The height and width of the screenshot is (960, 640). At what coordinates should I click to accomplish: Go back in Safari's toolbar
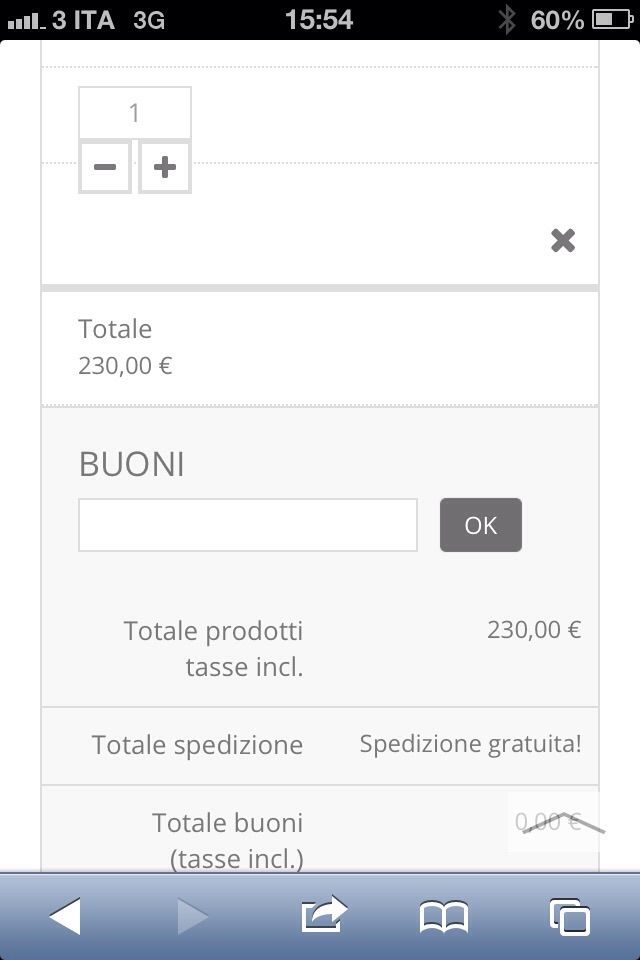[65, 916]
